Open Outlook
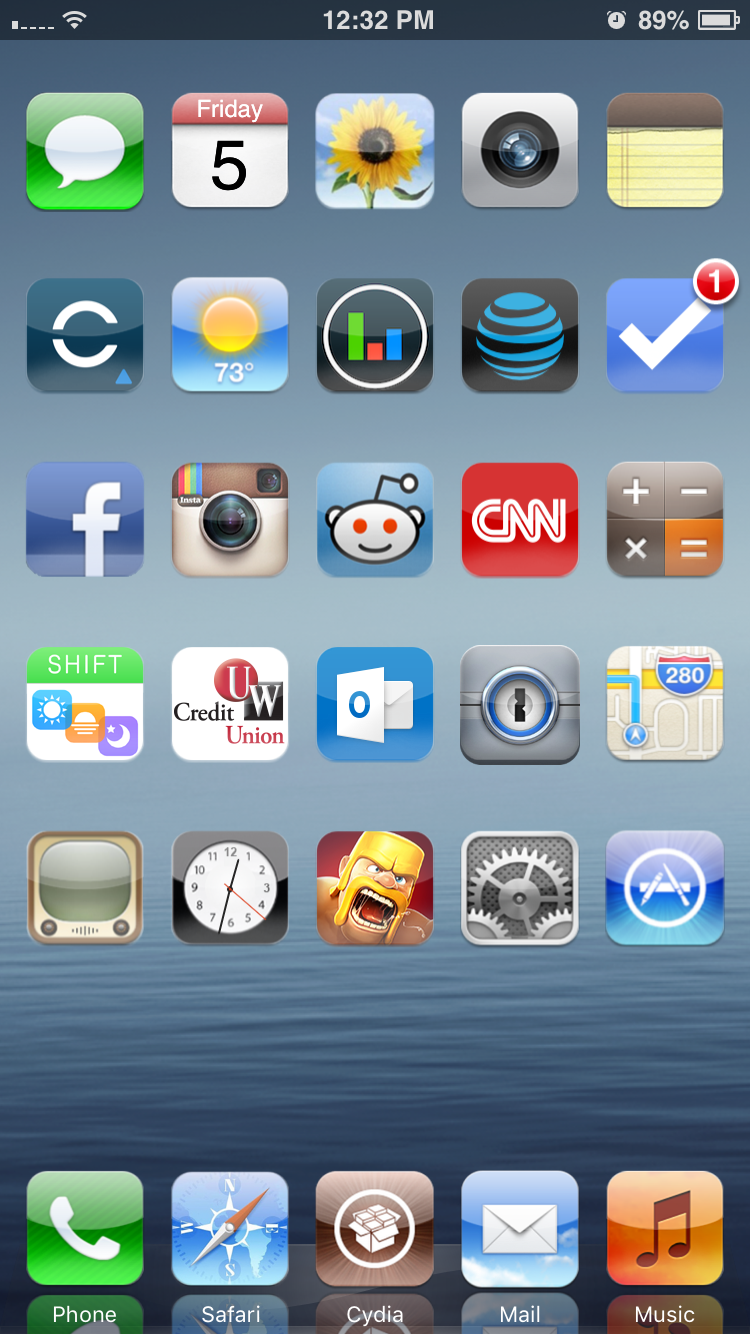 (x=375, y=703)
